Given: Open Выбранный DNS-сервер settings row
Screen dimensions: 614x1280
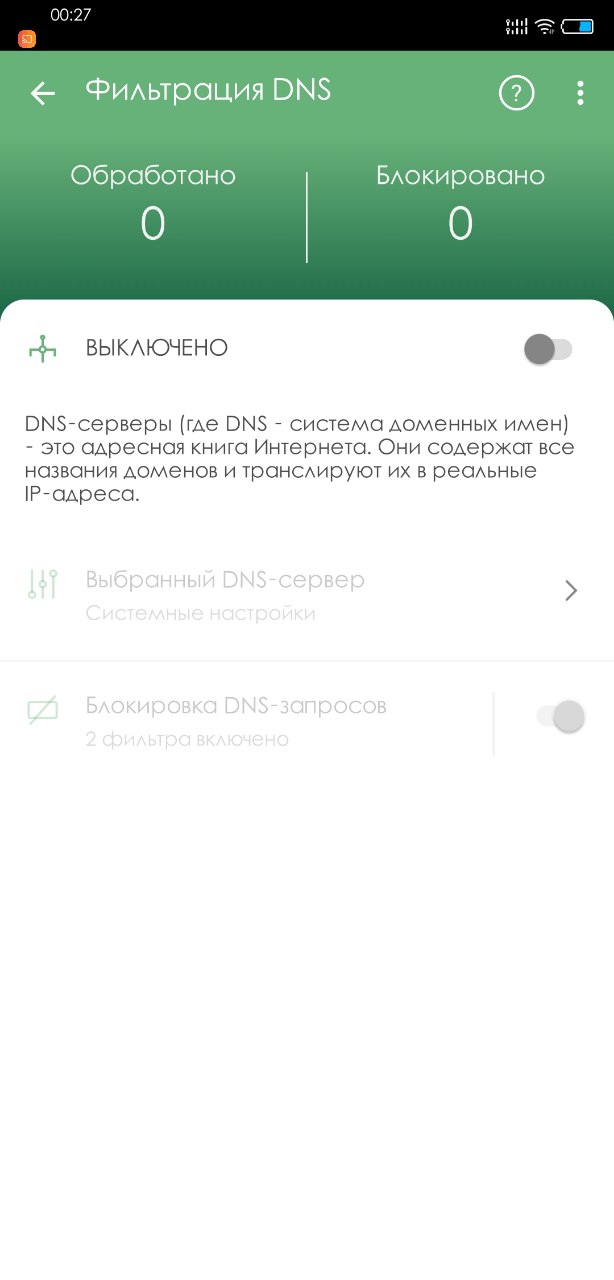Looking at the screenshot, I should point(307,596).
